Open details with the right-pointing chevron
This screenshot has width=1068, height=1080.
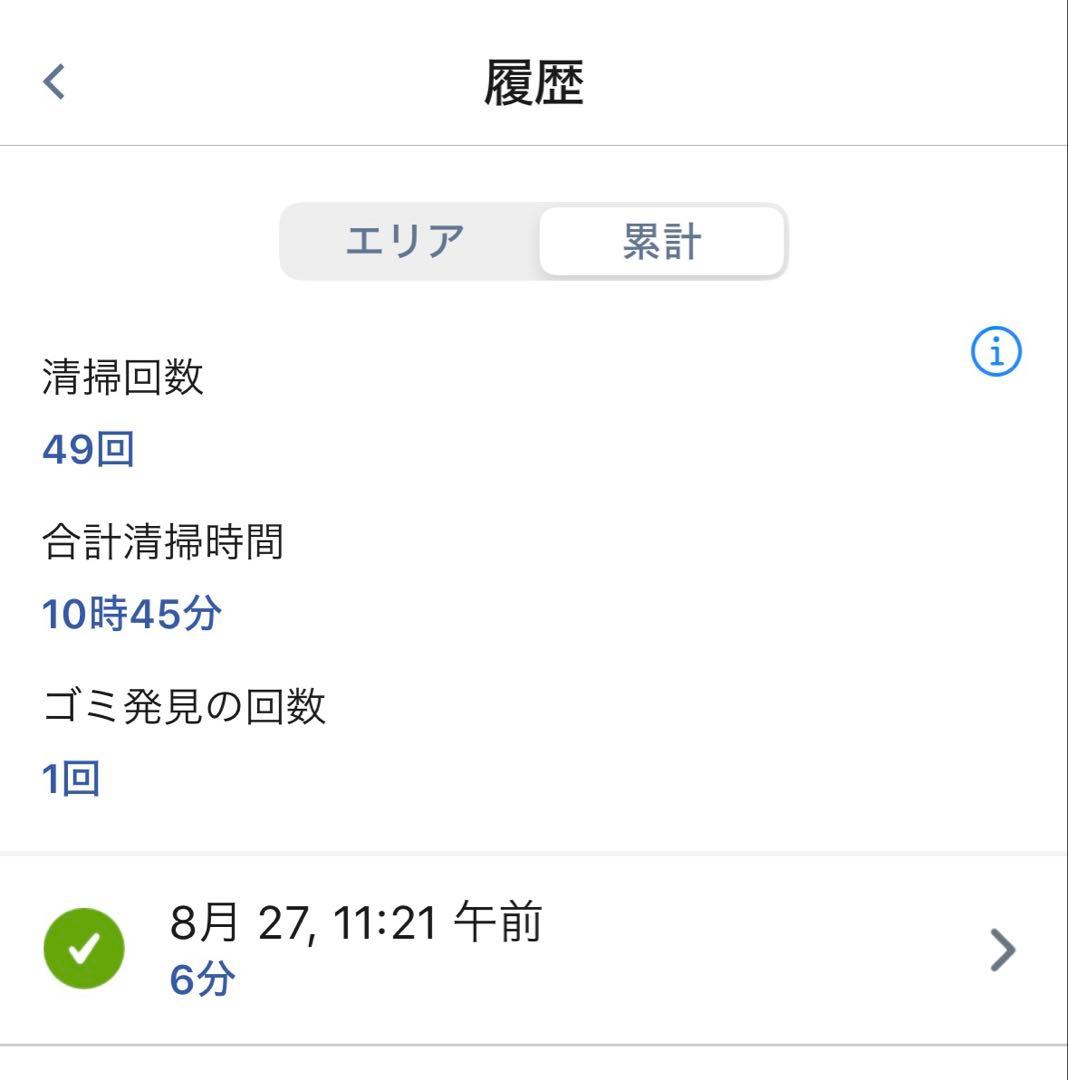pyautogui.click(x=1000, y=948)
